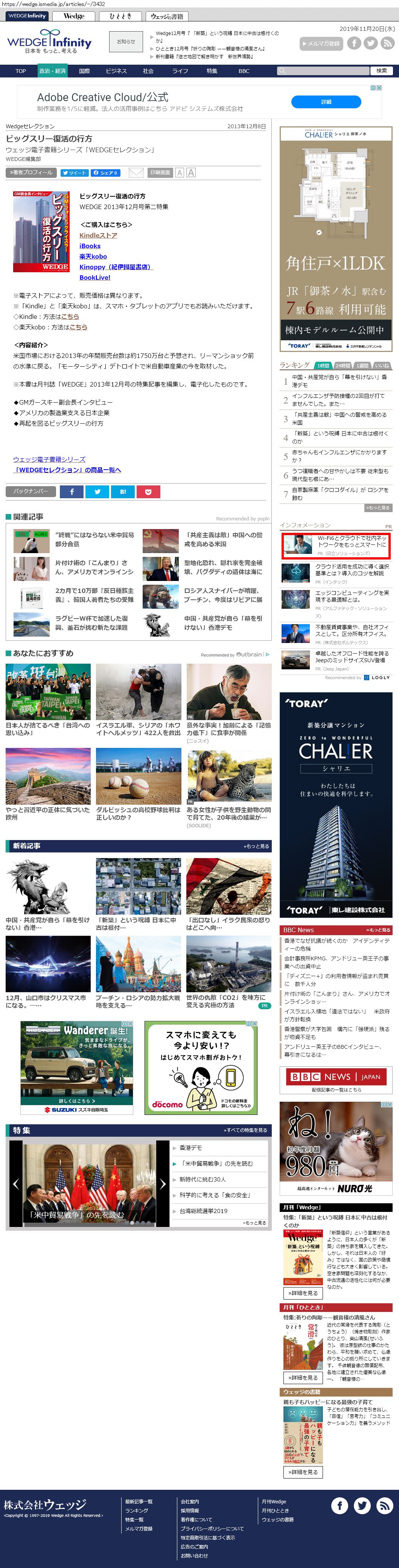Close the Adobe Creative Cloud ad

(379, 88)
